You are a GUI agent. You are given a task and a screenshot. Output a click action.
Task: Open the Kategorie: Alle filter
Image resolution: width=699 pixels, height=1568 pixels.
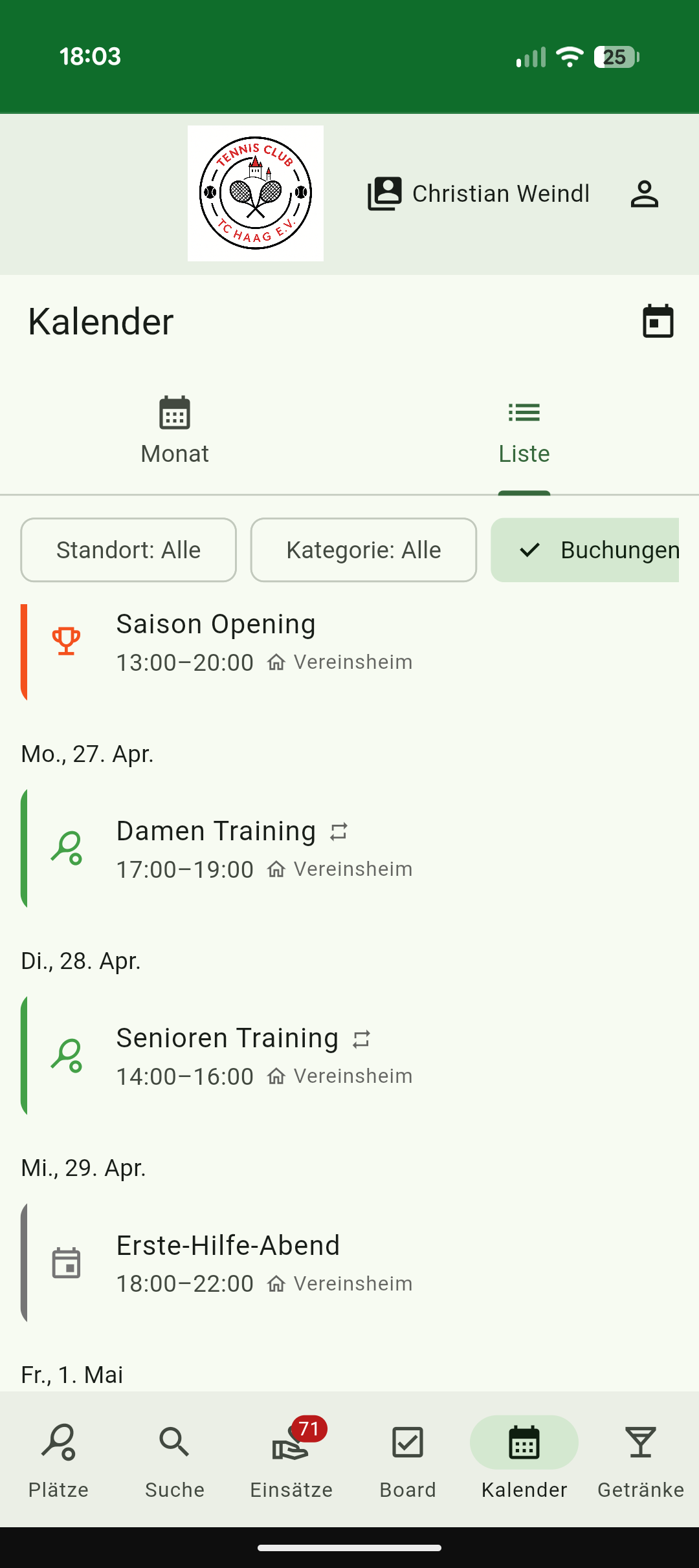tap(363, 550)
